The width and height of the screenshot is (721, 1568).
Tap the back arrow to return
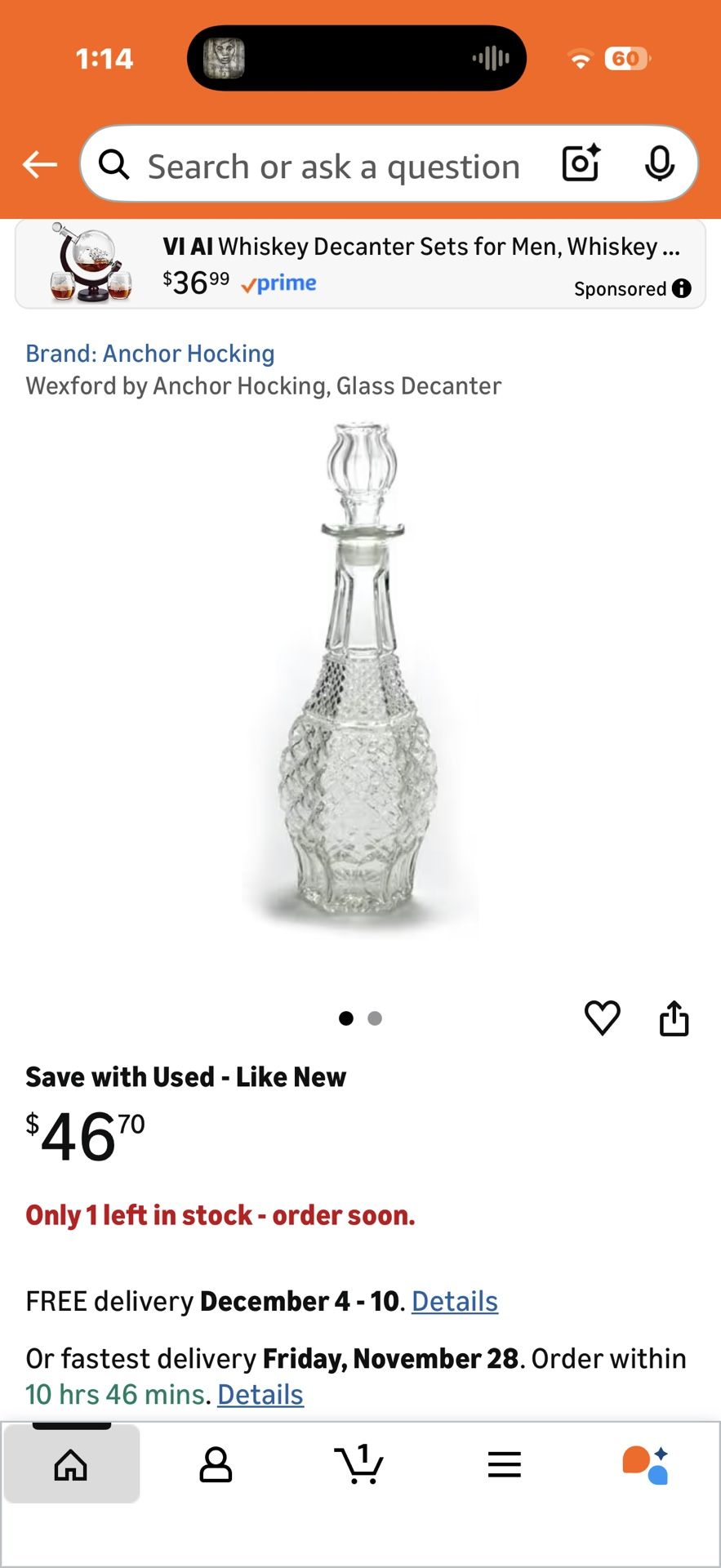pyautogui.click(x=38, y=164)
